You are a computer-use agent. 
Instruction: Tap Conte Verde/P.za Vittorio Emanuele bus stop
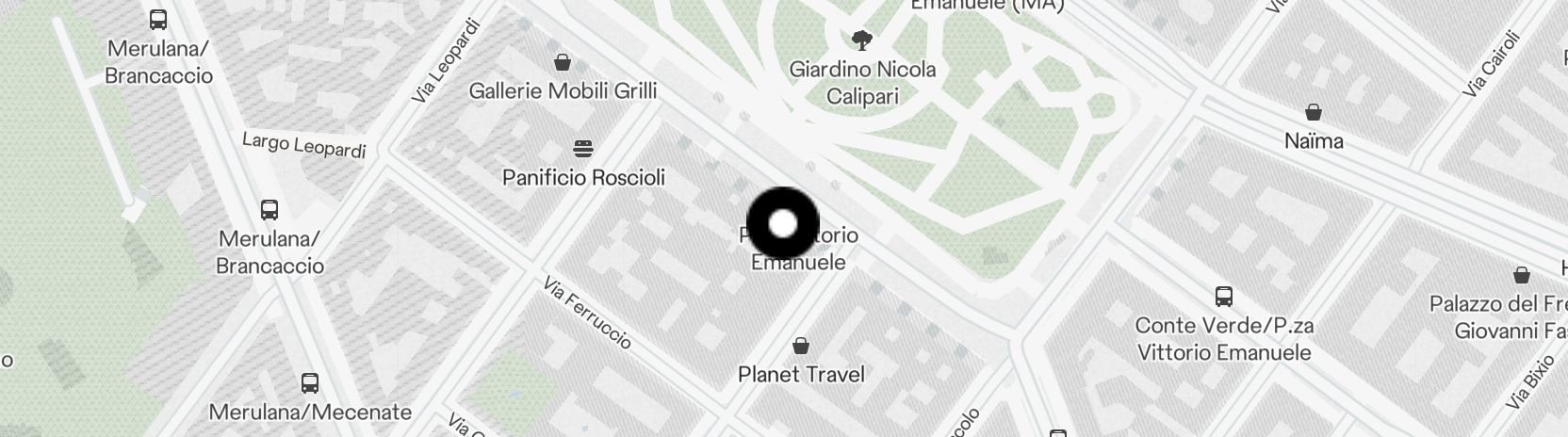point(1223,297)
